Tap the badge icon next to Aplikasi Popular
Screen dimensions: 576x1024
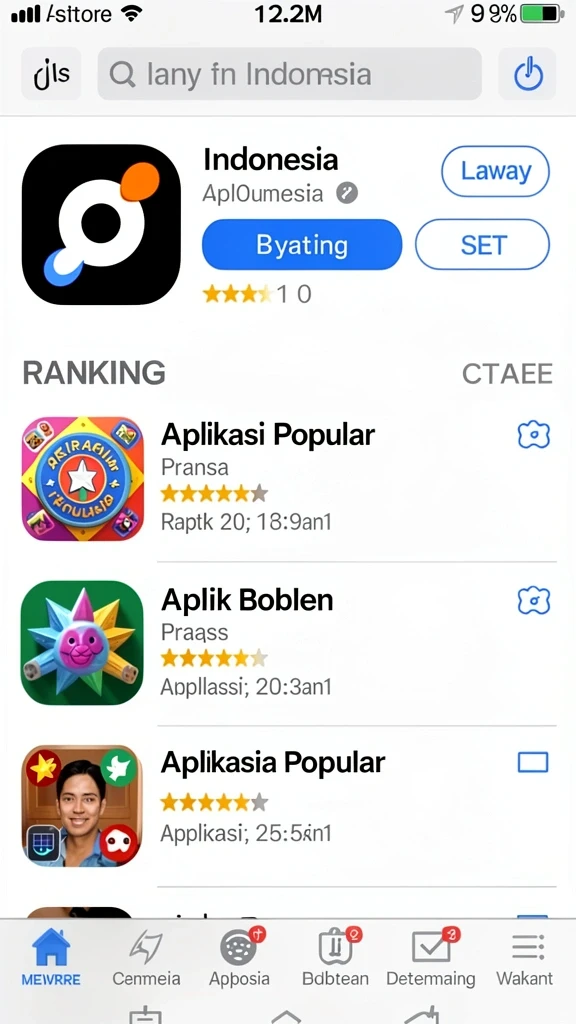pos(534,435)
